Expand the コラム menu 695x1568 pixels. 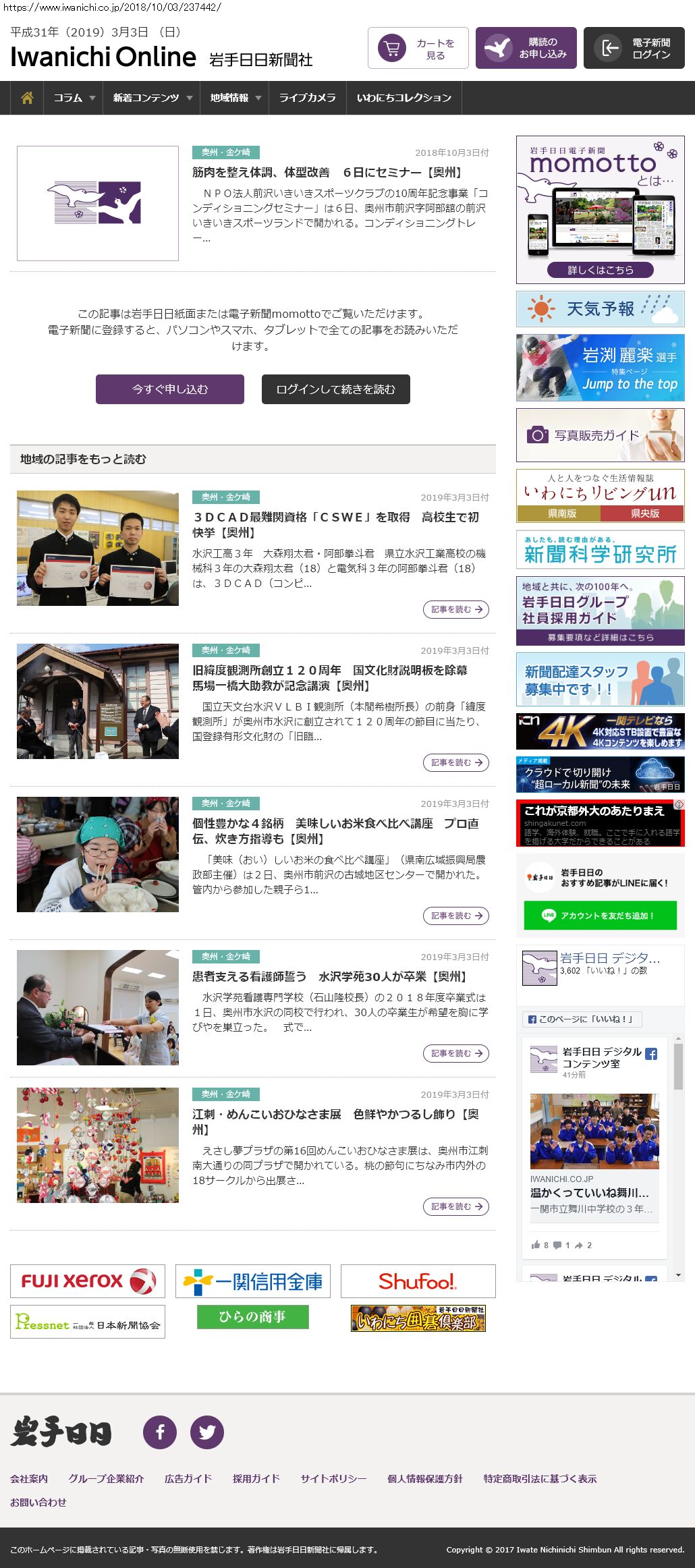click(74, 98)
